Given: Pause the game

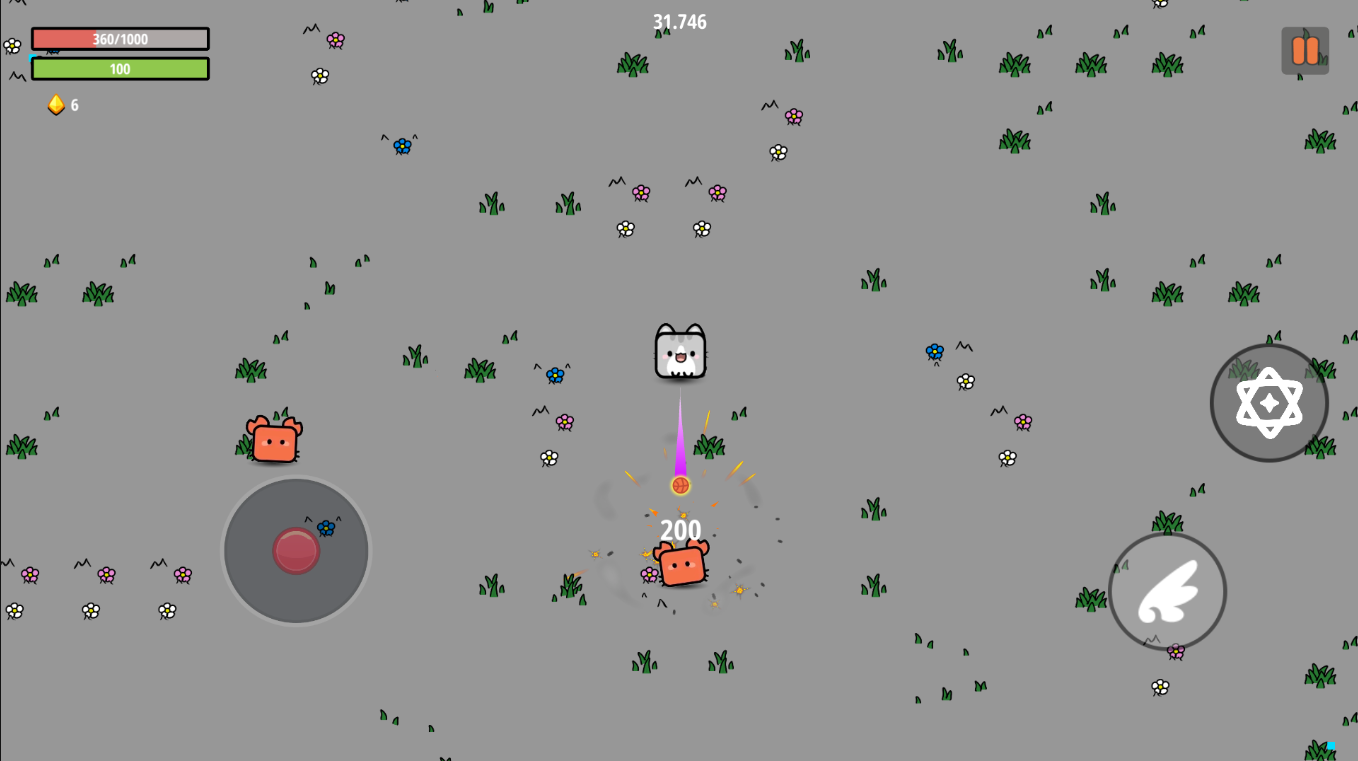Looking at the screenshot, I should pyautogui.click(x=1305, y=51).
